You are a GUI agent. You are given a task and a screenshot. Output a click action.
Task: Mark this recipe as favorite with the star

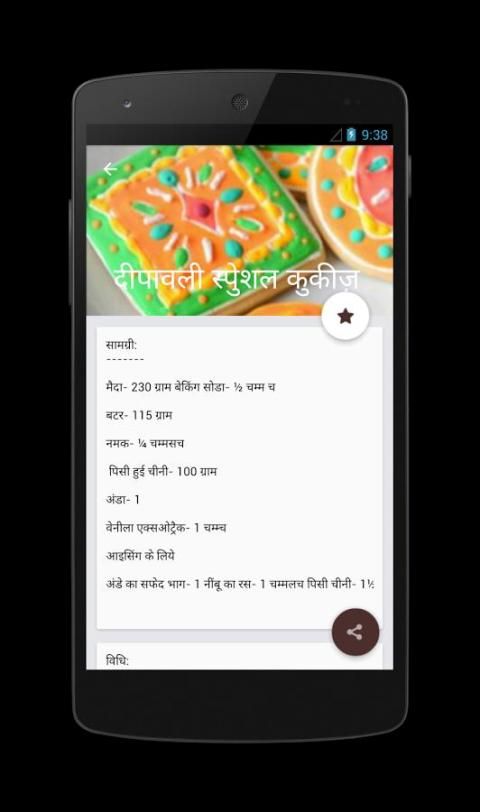(x=345, y=316)
